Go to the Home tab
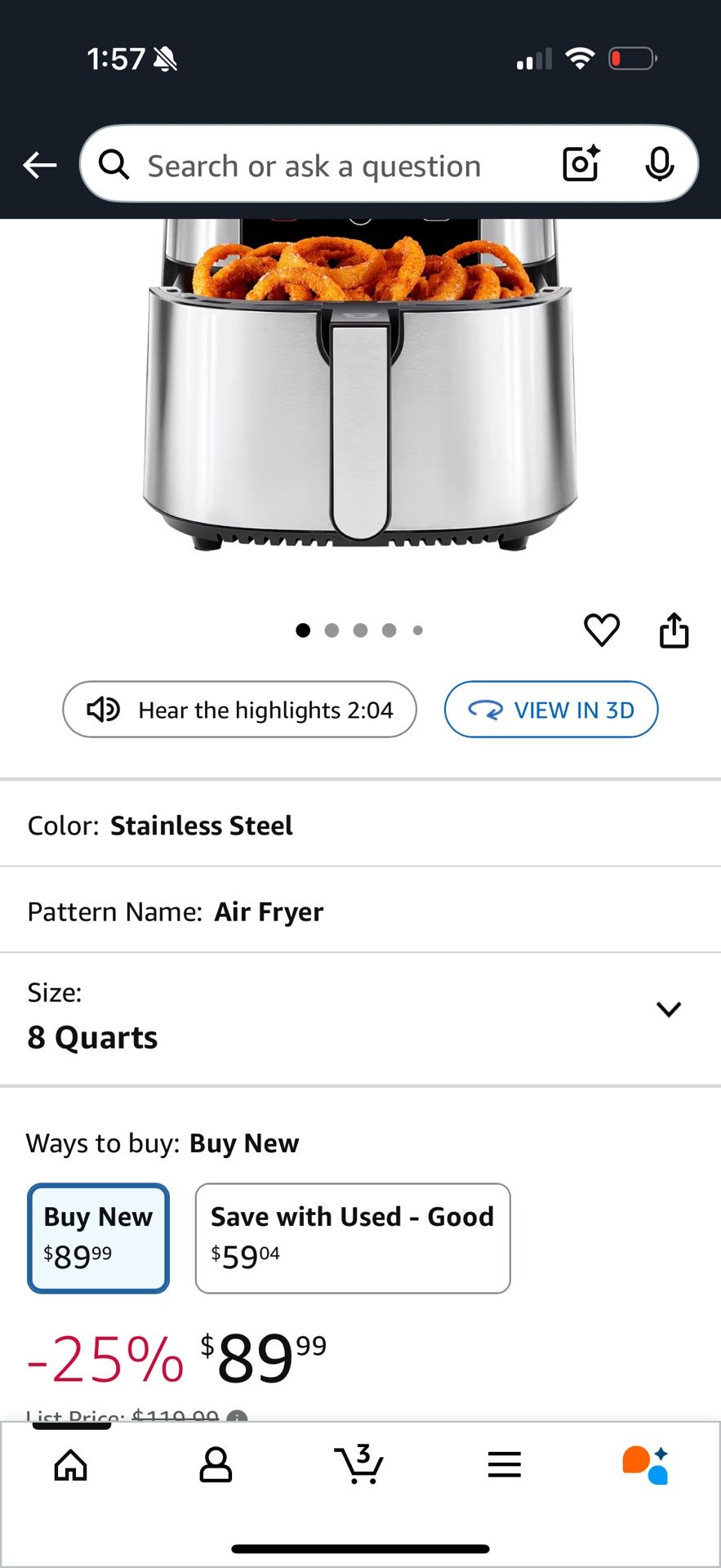 pos(71,1465)
